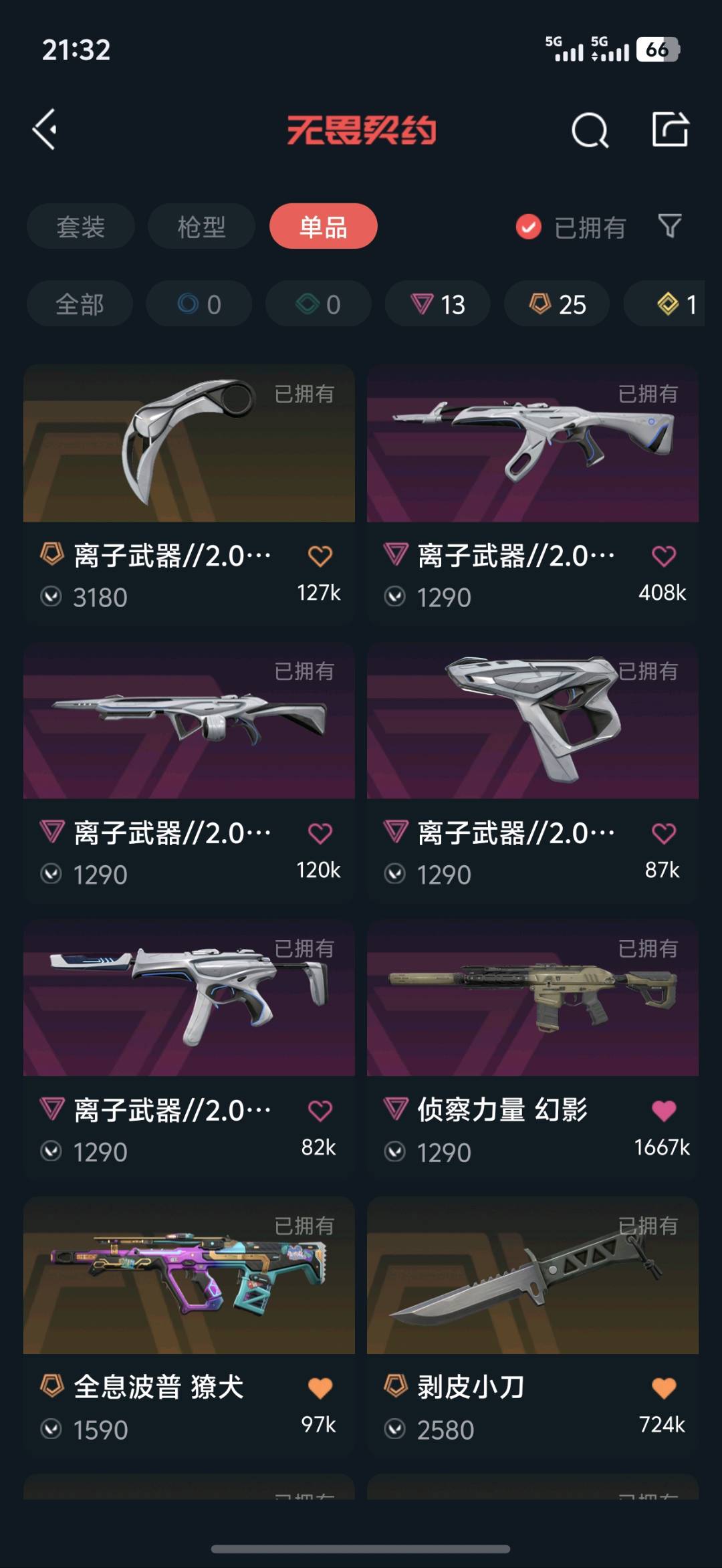
Task: Filter by the yellow tier showing 1
Action: (x=677, y=304)
